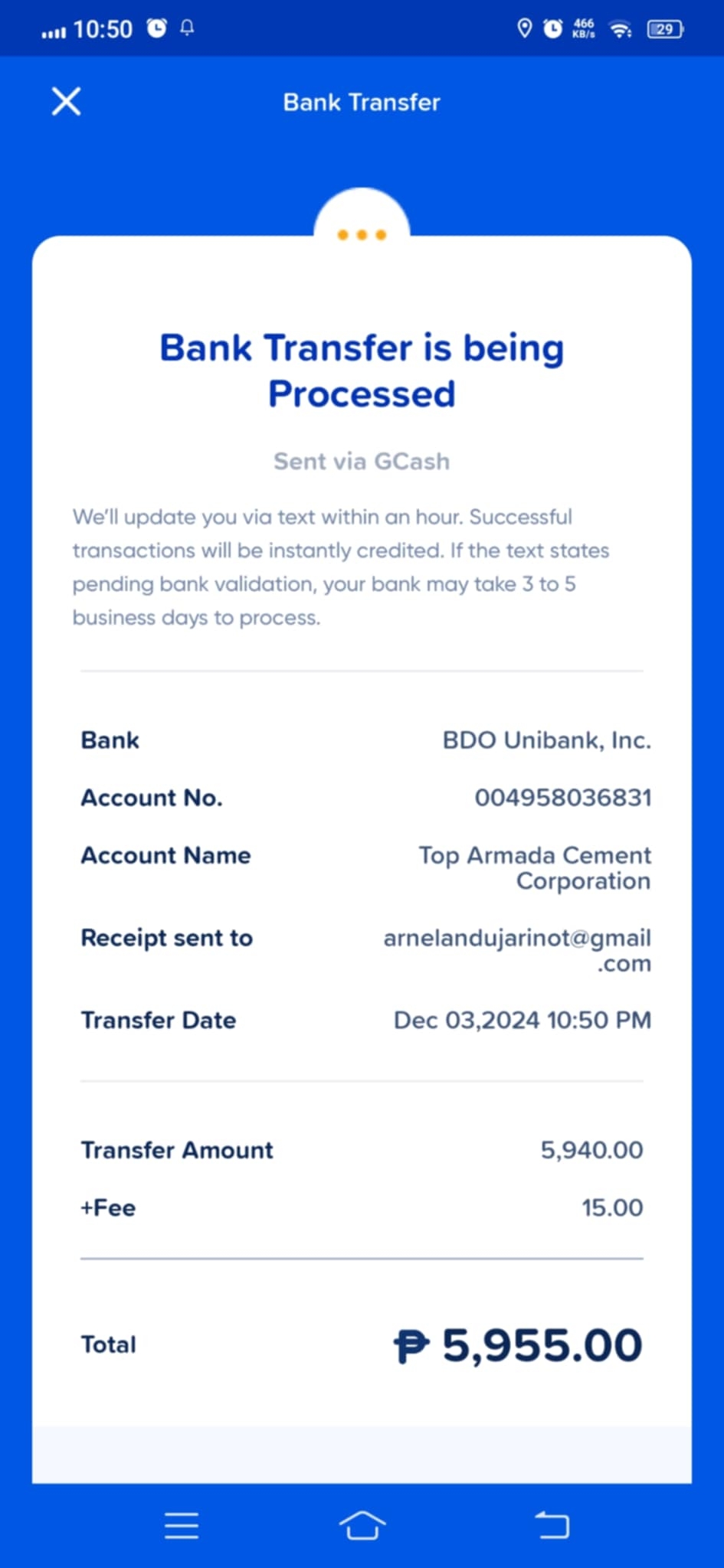Go to the phone's home screen
724x1568 pixels.
pyautogui.click(x=362, y=1525)
